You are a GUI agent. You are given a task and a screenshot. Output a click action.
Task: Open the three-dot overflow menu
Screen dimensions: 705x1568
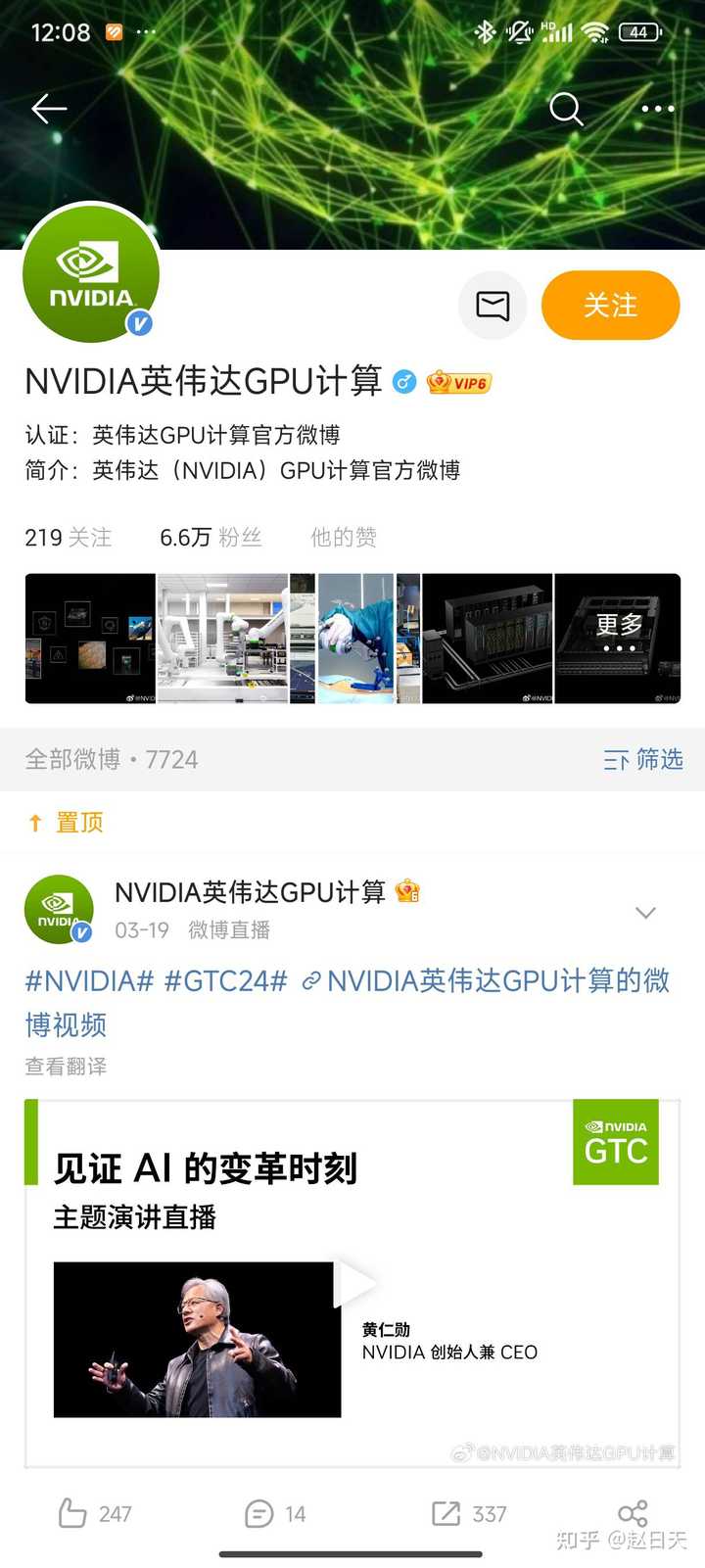coord(657,109)
